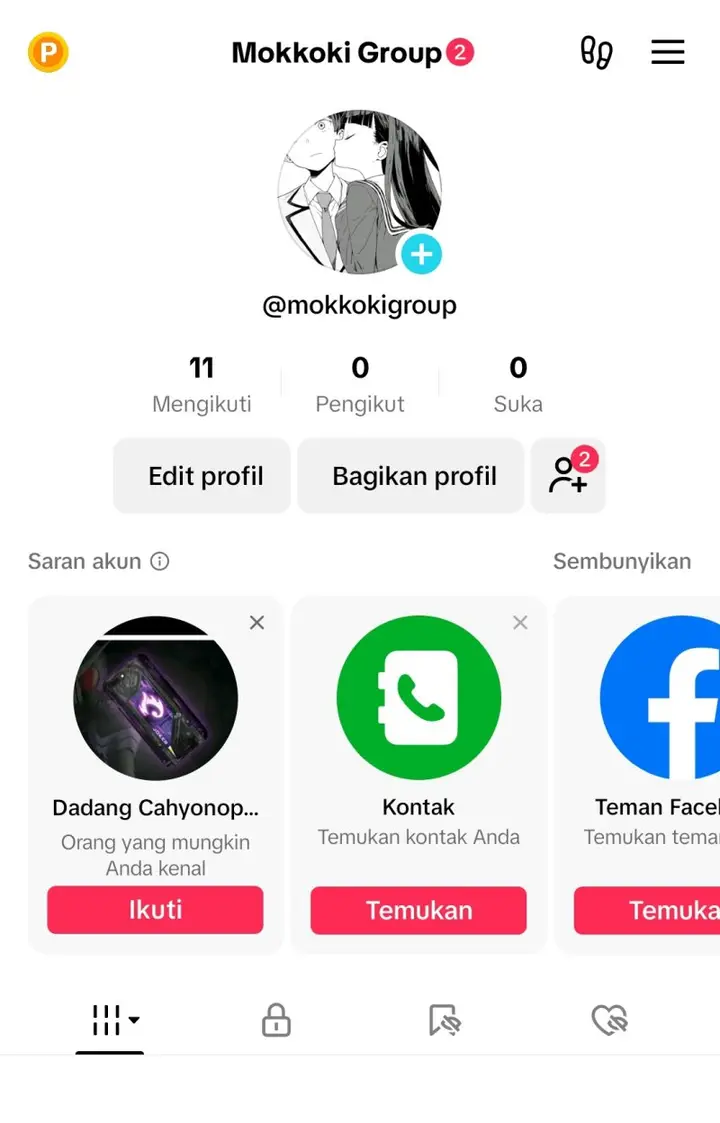This screenshot has width=720, height=1123.
Task: View the Mengikuti following list
Action: coord(201,384)
